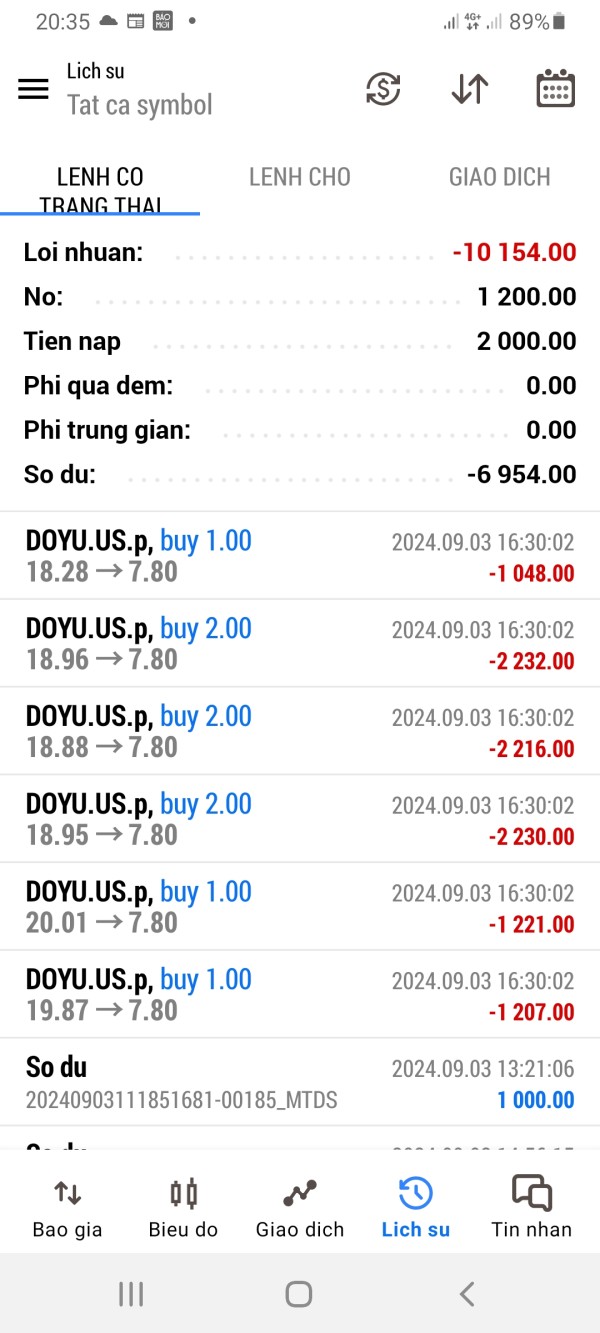Image resolution: width=600 pixels, height=1333 pixels.
Task: Open the hamburger drawer menu
Action: click(x=33, y=89)
